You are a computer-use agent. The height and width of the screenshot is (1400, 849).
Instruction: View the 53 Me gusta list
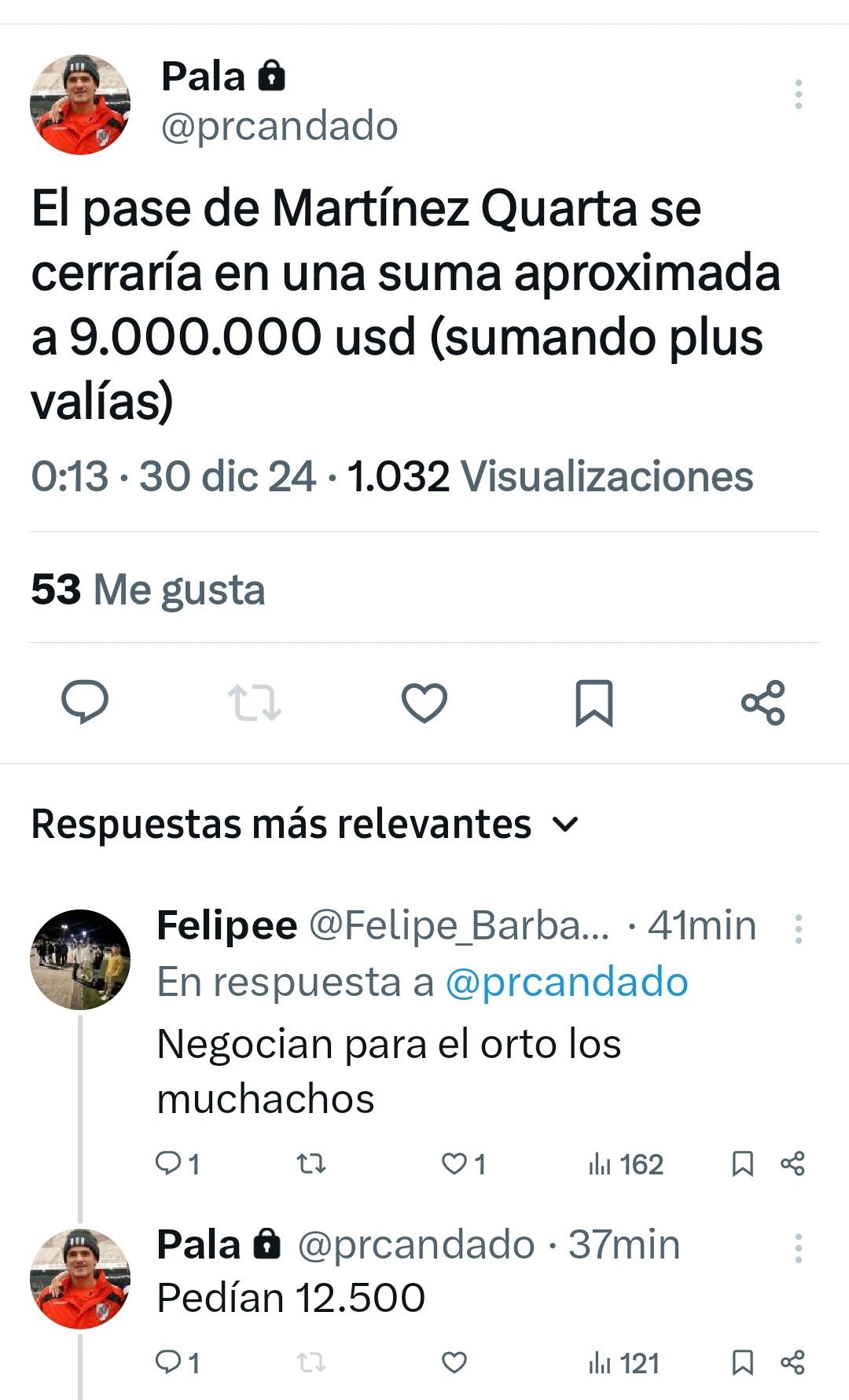click(148, 590)
